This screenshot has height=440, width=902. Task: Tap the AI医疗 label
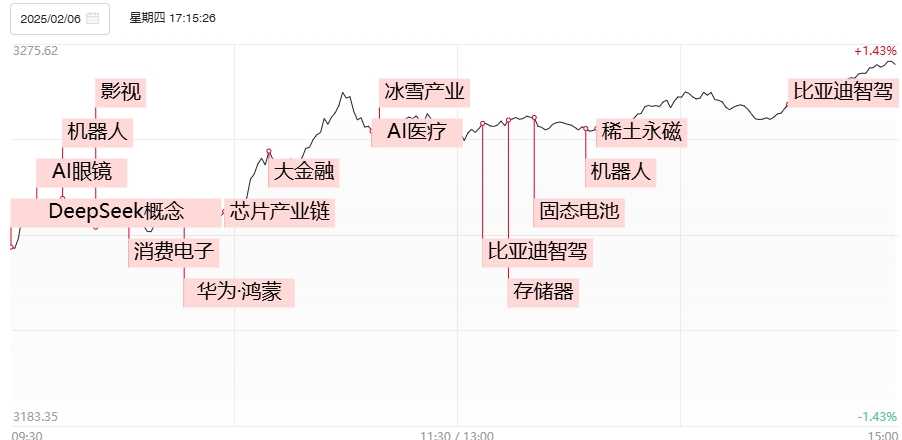[x=416, y=131]
